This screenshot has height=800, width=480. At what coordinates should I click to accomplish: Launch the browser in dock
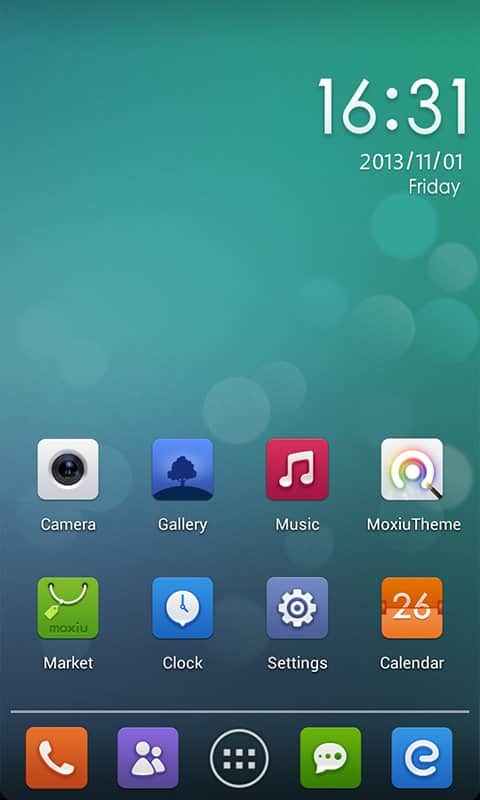(x=422, y=758)
